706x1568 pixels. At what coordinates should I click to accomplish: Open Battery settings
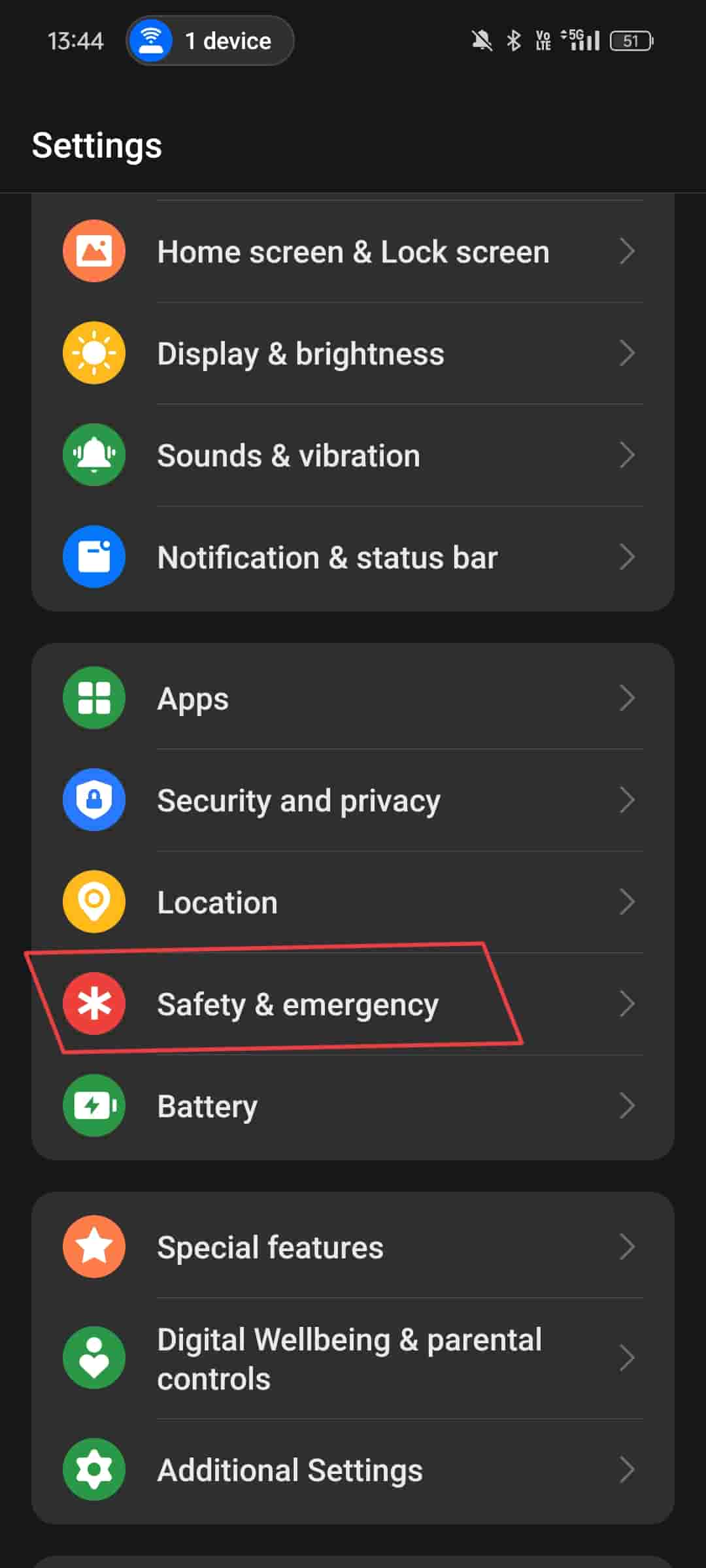353,1106
